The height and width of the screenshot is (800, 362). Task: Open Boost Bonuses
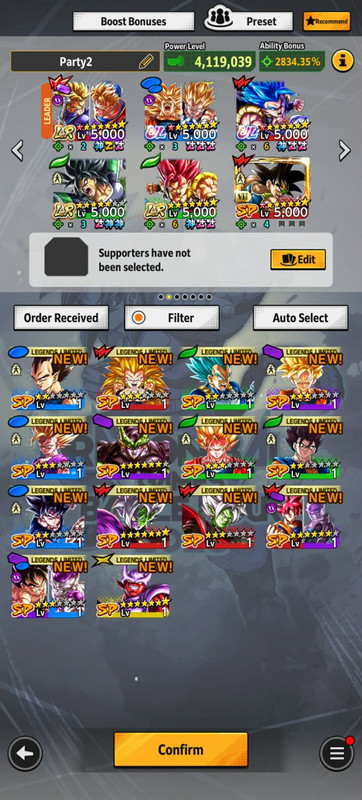(x=134, y=21)
